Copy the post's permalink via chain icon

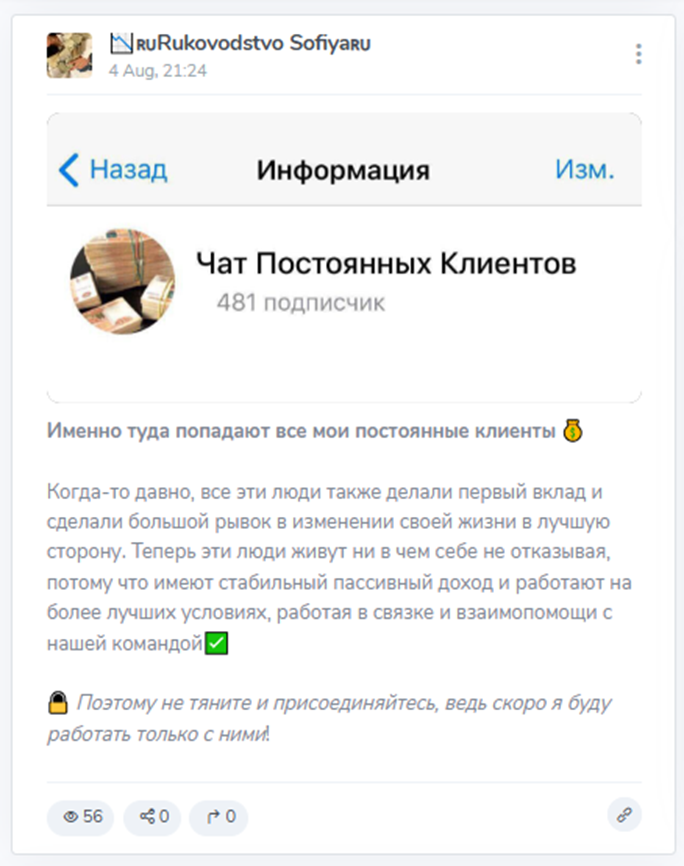[x=624, y=815]
